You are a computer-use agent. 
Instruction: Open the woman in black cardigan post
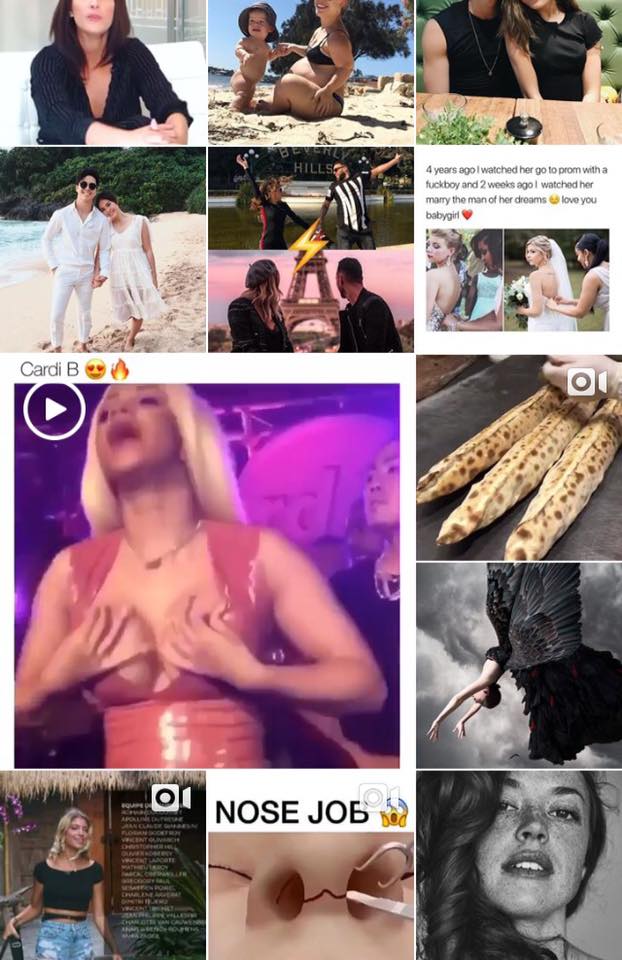click(103, 72)
